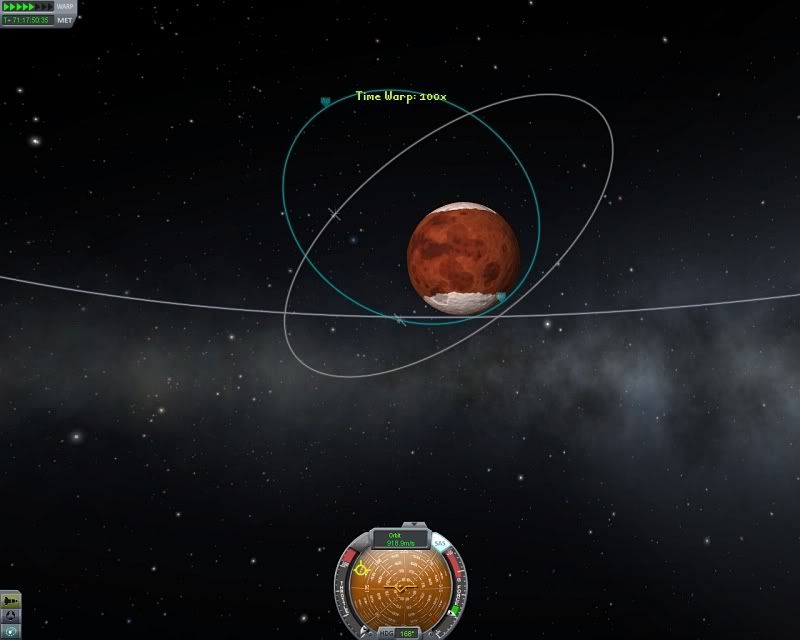The width and height of the screenshot is (800, 640).
Task: Toggle the SAS indicator on navball
Action: pyautogui.click(x=441, y=544)
